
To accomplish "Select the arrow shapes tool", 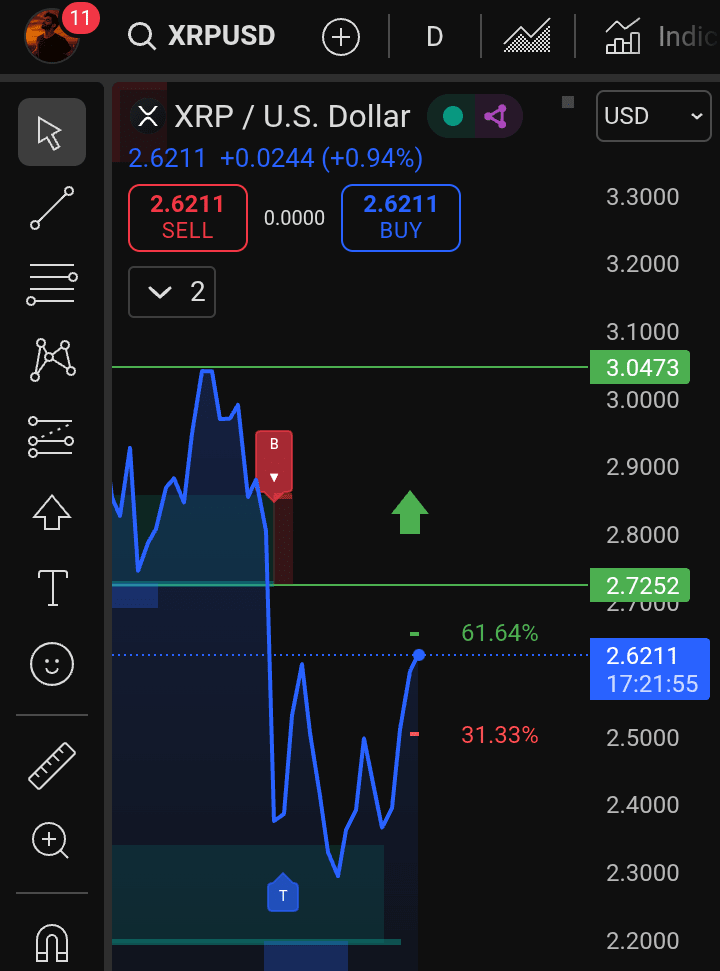I will tap(51, 513).
